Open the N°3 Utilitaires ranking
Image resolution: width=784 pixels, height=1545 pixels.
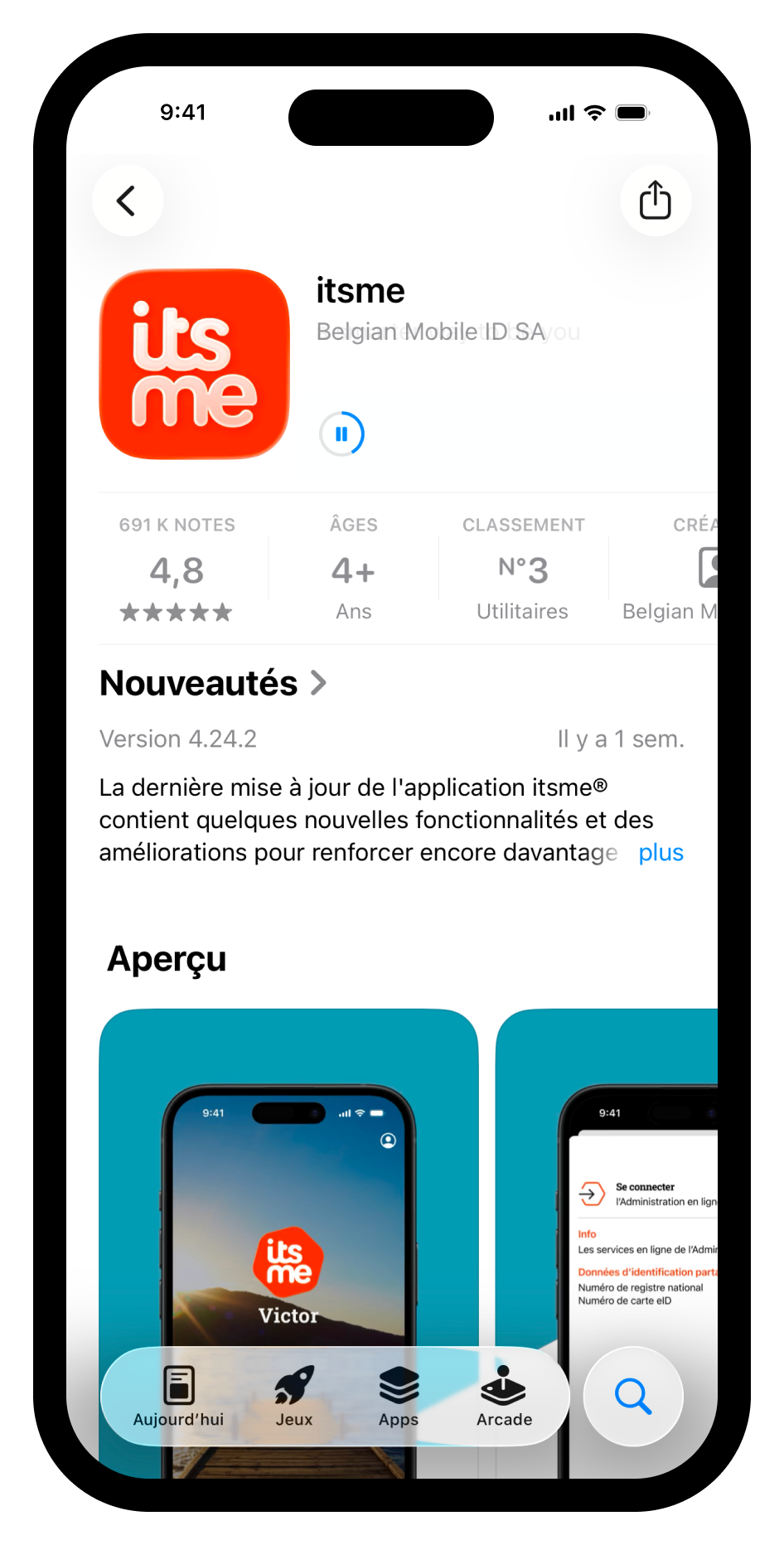(522, 570)
